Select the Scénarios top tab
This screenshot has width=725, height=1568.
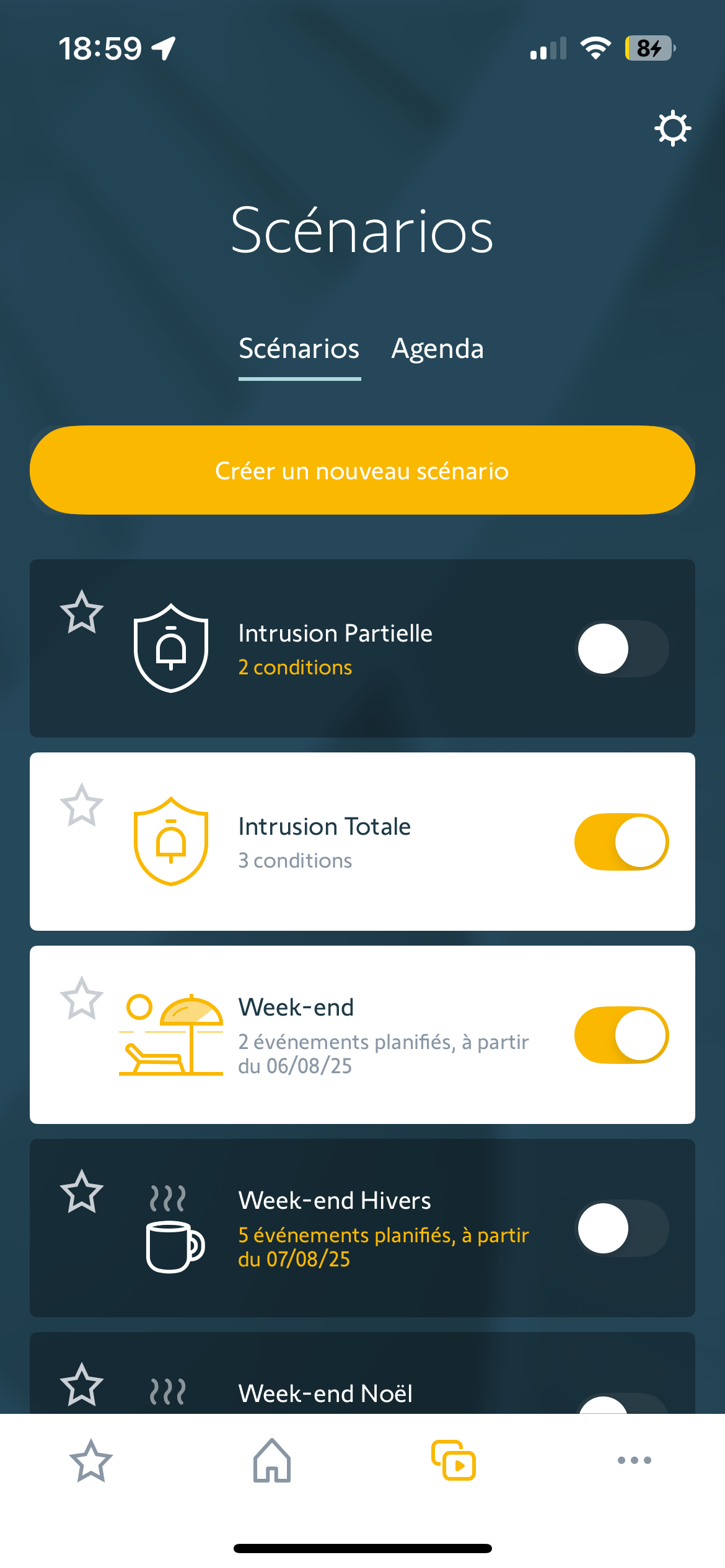tap(299, 349)
